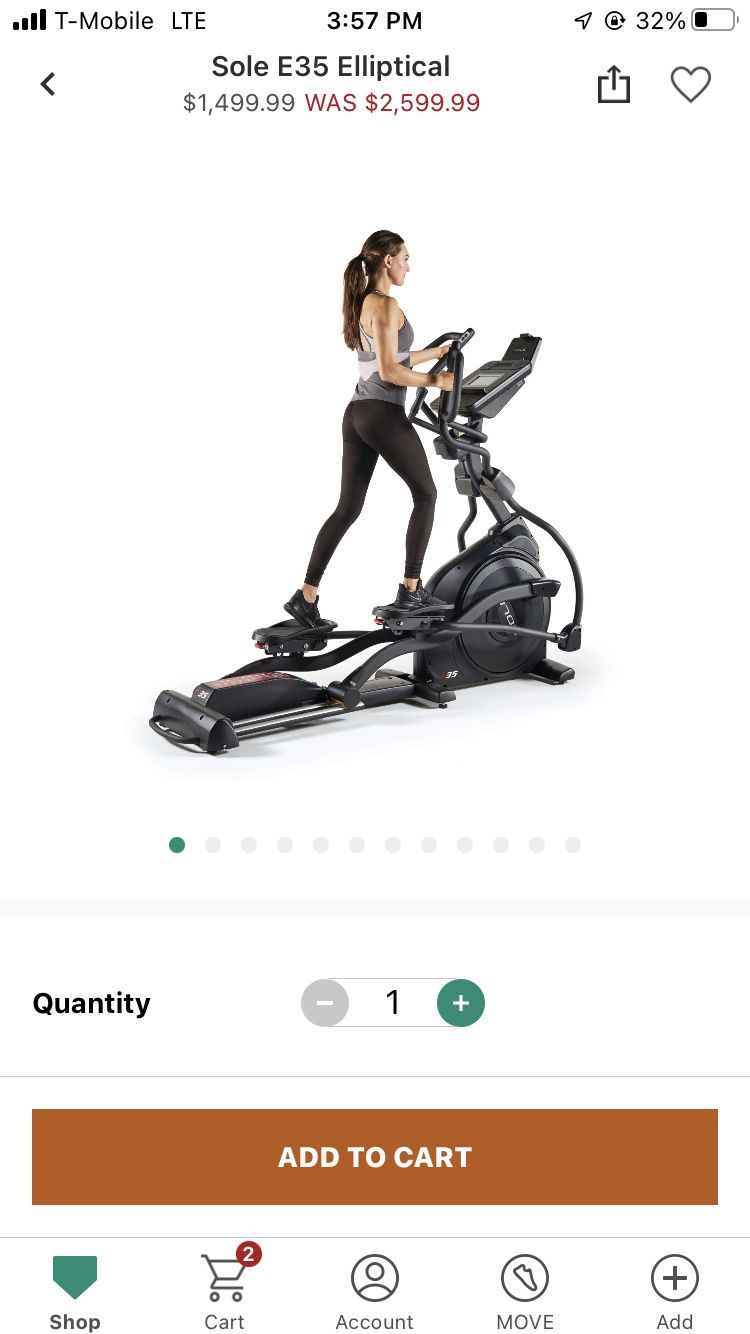The width and height of the screenshot is (750, 1334).
Task: Open the Cart tab with 2 items
Action: (x=225, y=1292)
